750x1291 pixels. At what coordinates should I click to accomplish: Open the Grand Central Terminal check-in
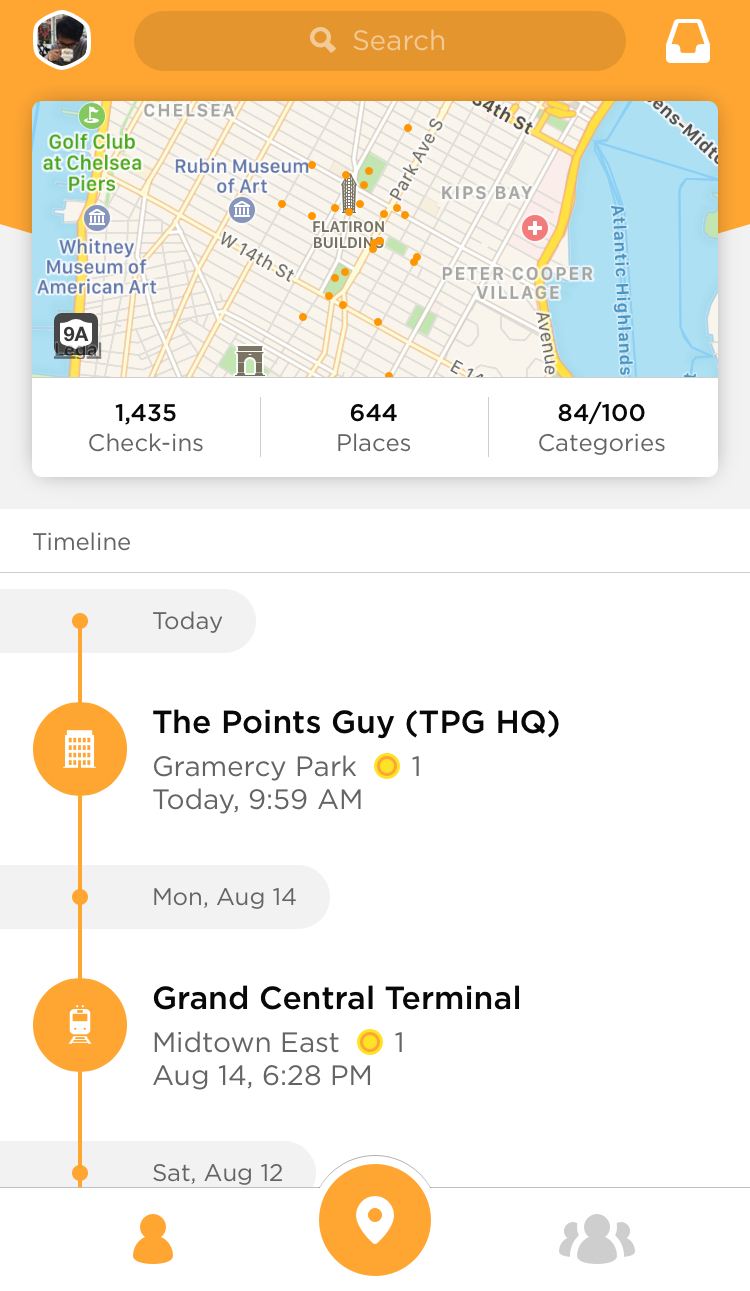[336, 1033]
